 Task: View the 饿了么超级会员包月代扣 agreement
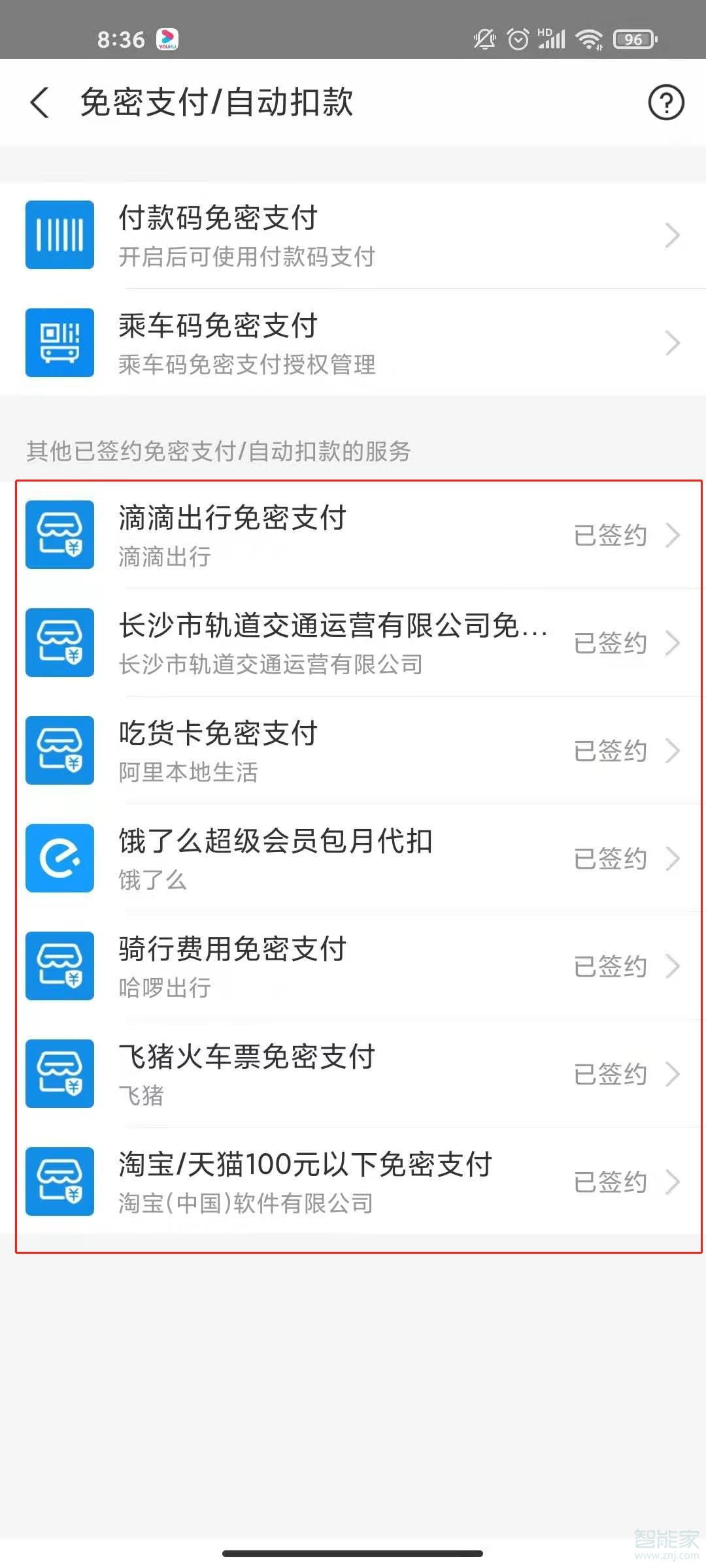pos(673,858)
